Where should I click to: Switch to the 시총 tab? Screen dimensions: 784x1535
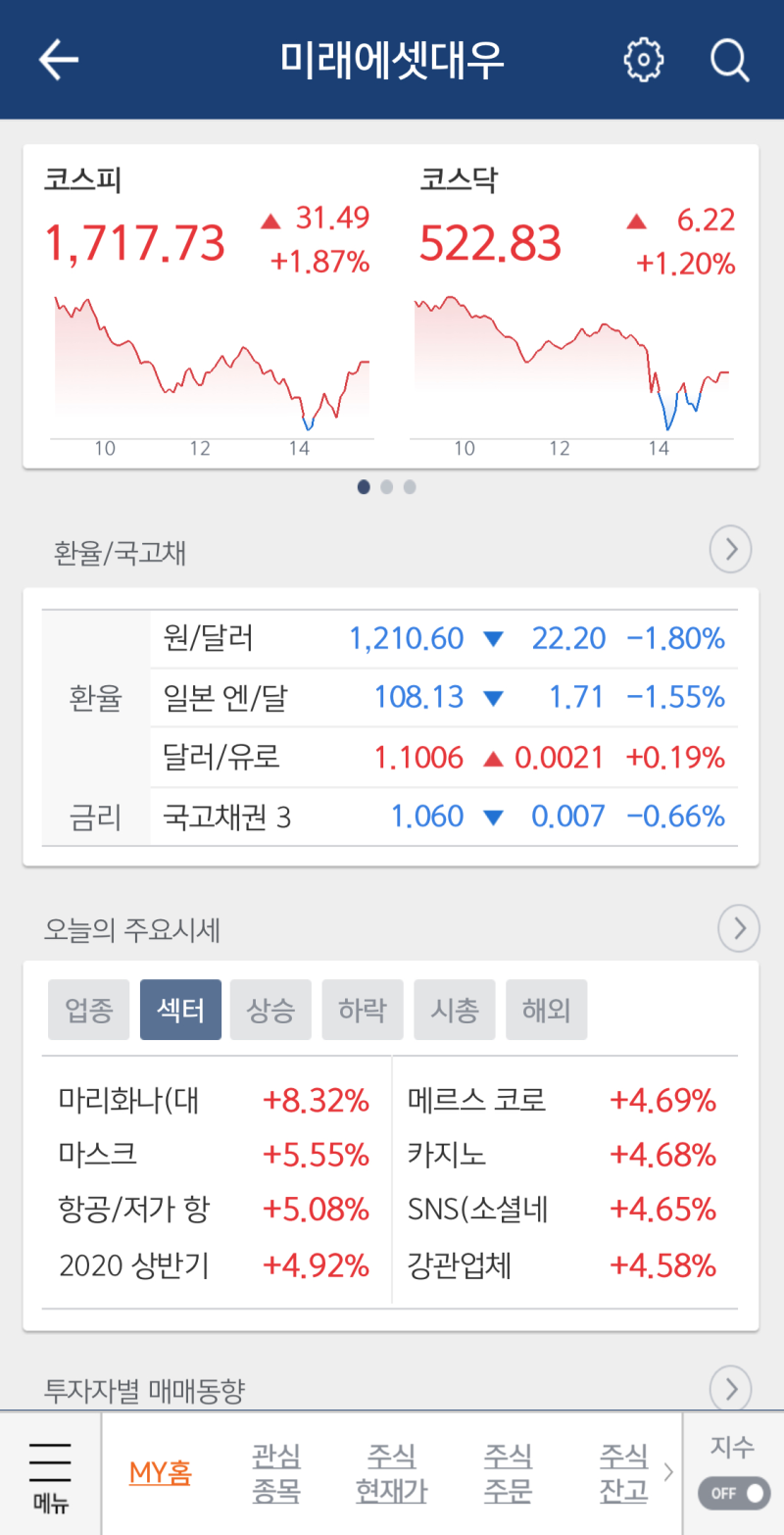tap(455, 1010)
